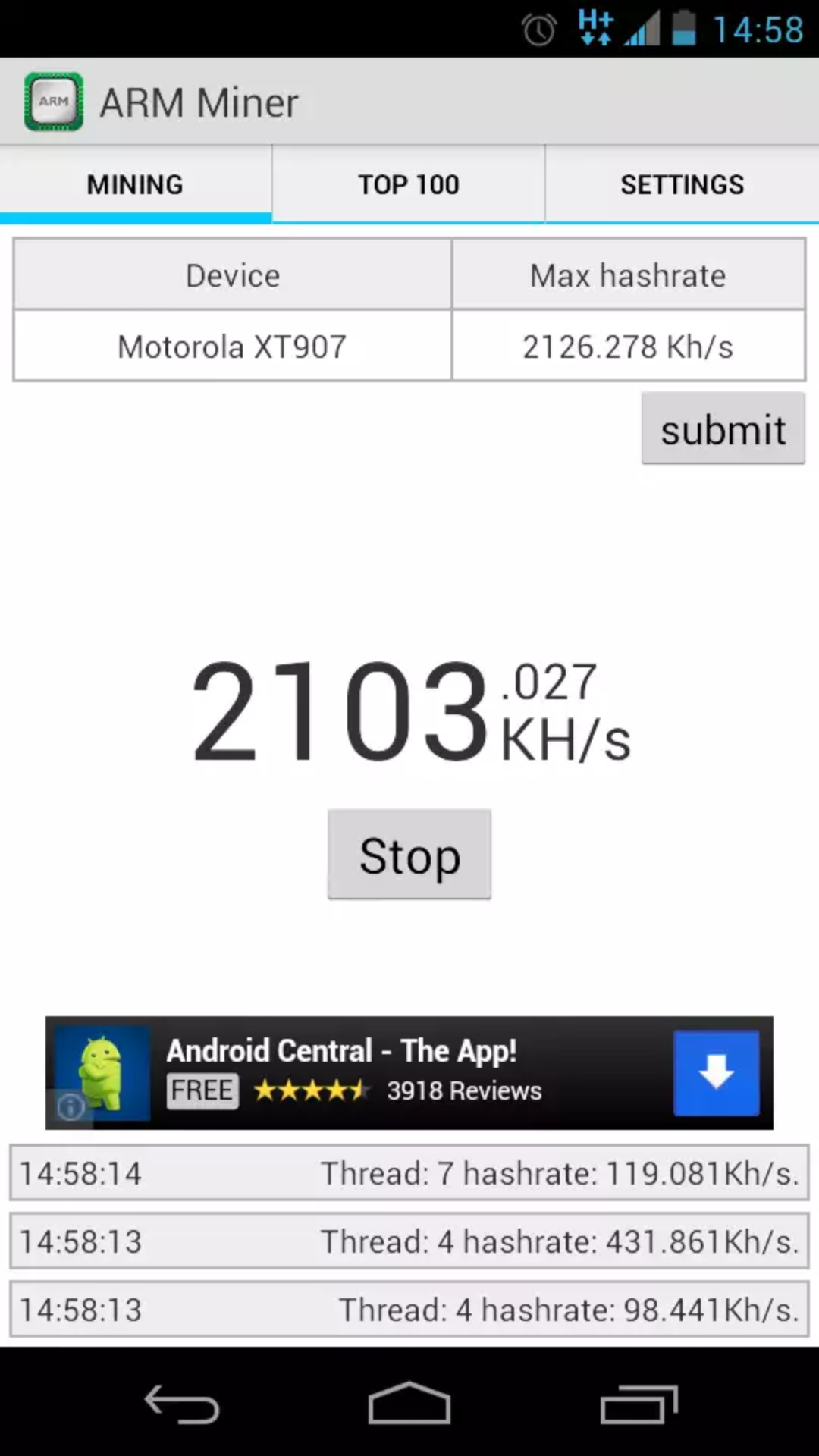Open the ad info icon
This screenshot has height=1456, width=819.
(x=71, y=1107)
